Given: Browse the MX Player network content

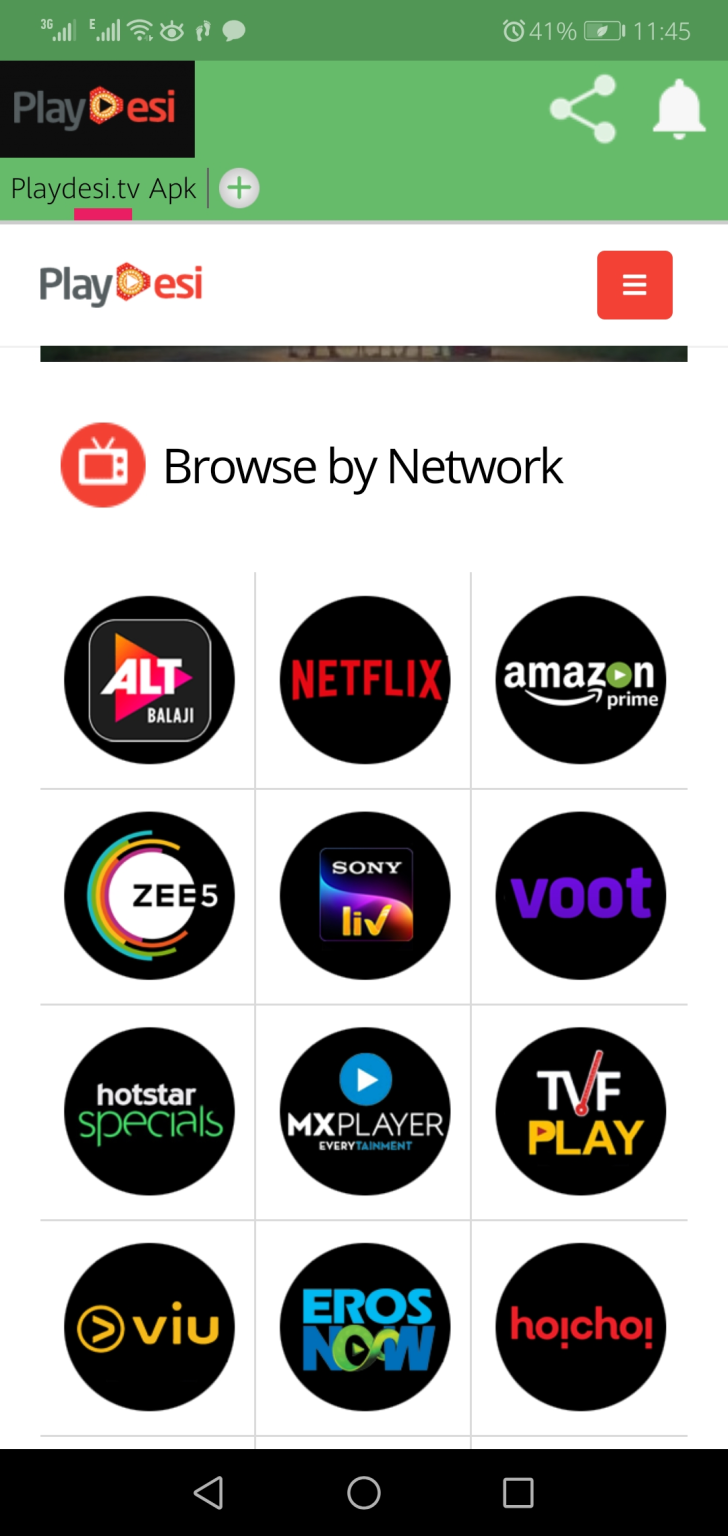Looking at the screenshot, I should coord(364,1112).
